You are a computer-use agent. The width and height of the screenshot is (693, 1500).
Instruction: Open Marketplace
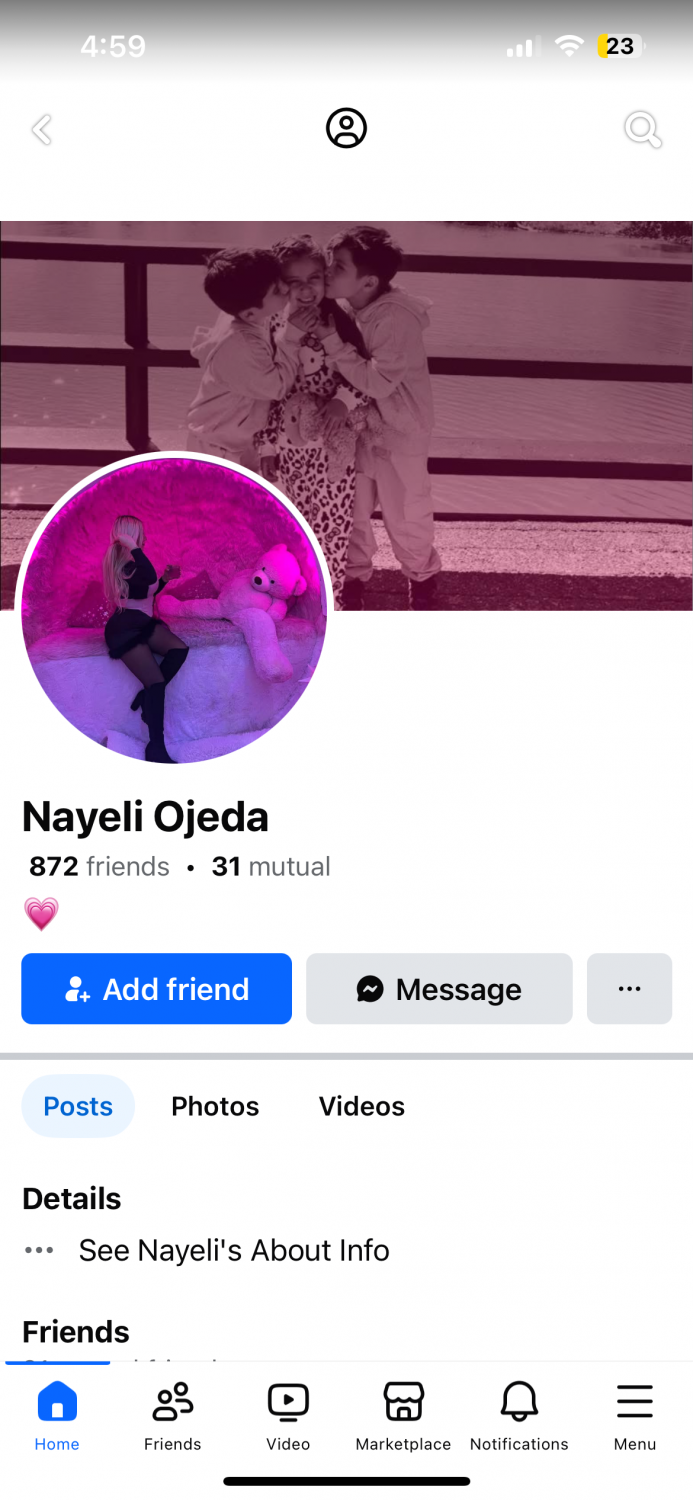pos(403,1416)
